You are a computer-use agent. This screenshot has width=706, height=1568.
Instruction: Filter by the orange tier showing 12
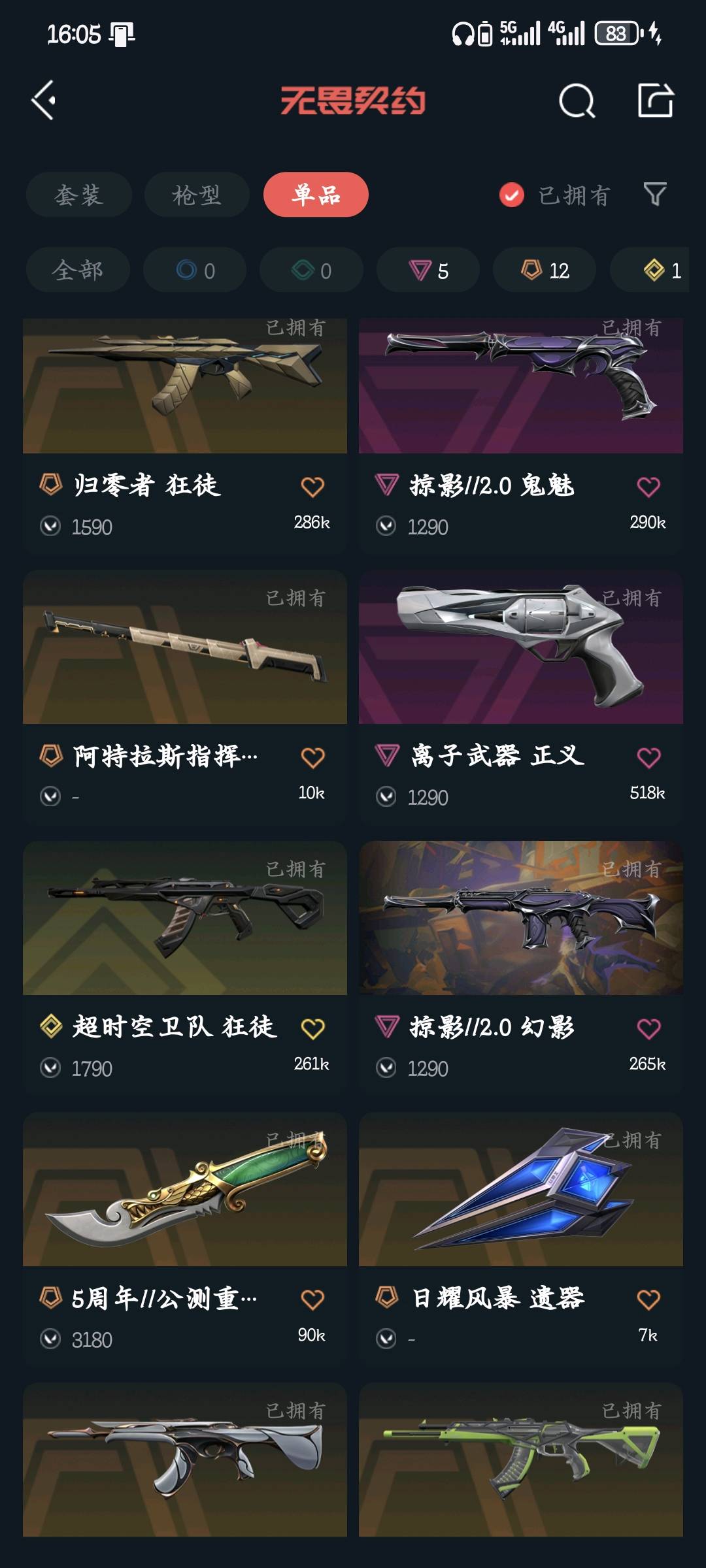point(545,270)
